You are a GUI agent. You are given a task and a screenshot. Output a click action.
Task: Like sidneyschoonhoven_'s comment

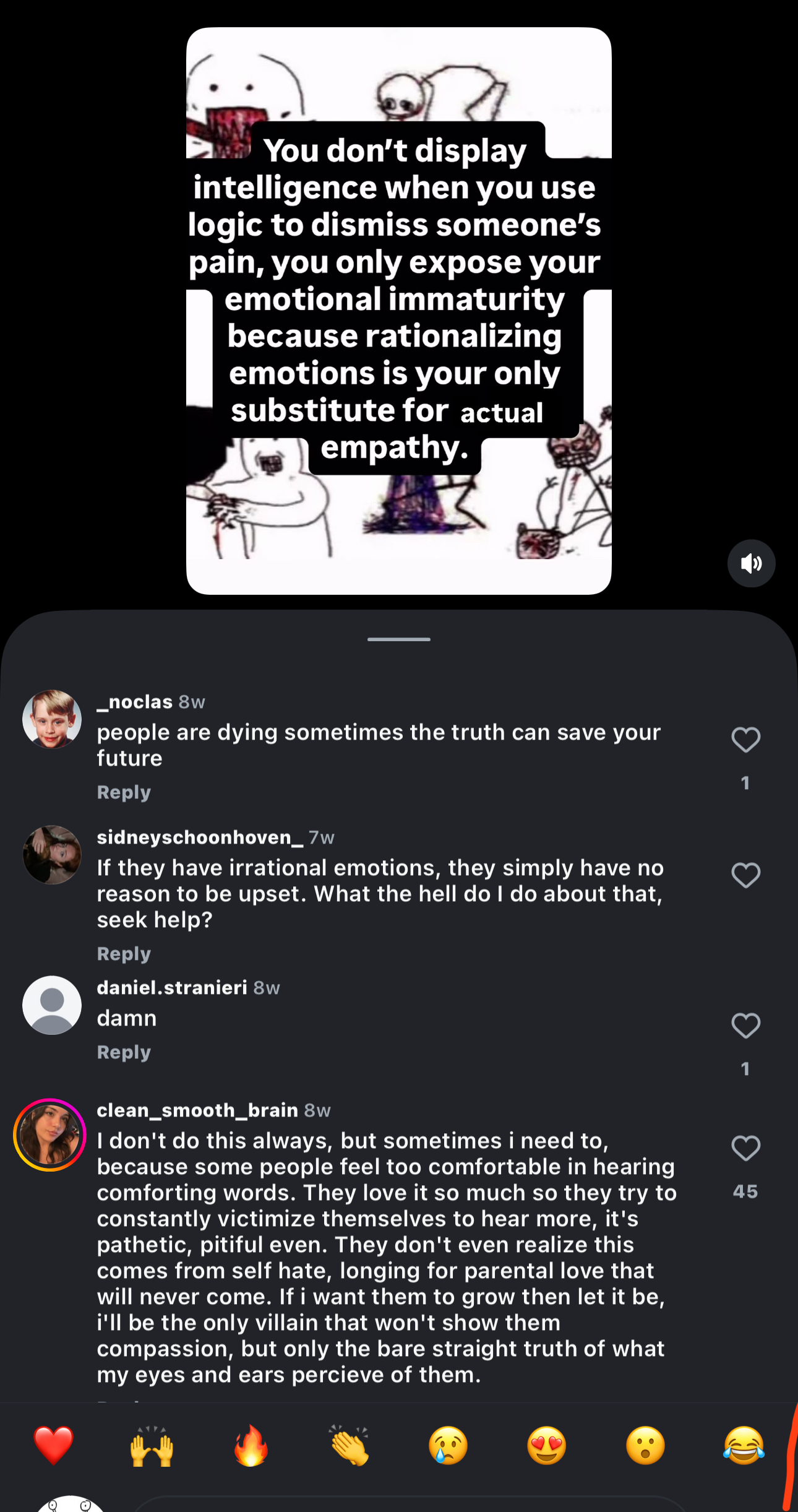coord(745,875)
